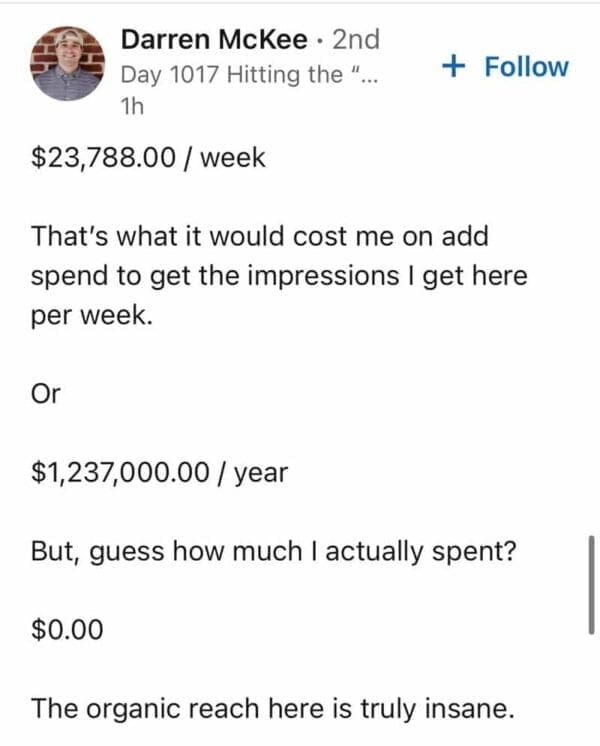Follow Darren McKee
Image resolution: width=600 pixels, height=746 pixels.
click(x=504, y=67)
